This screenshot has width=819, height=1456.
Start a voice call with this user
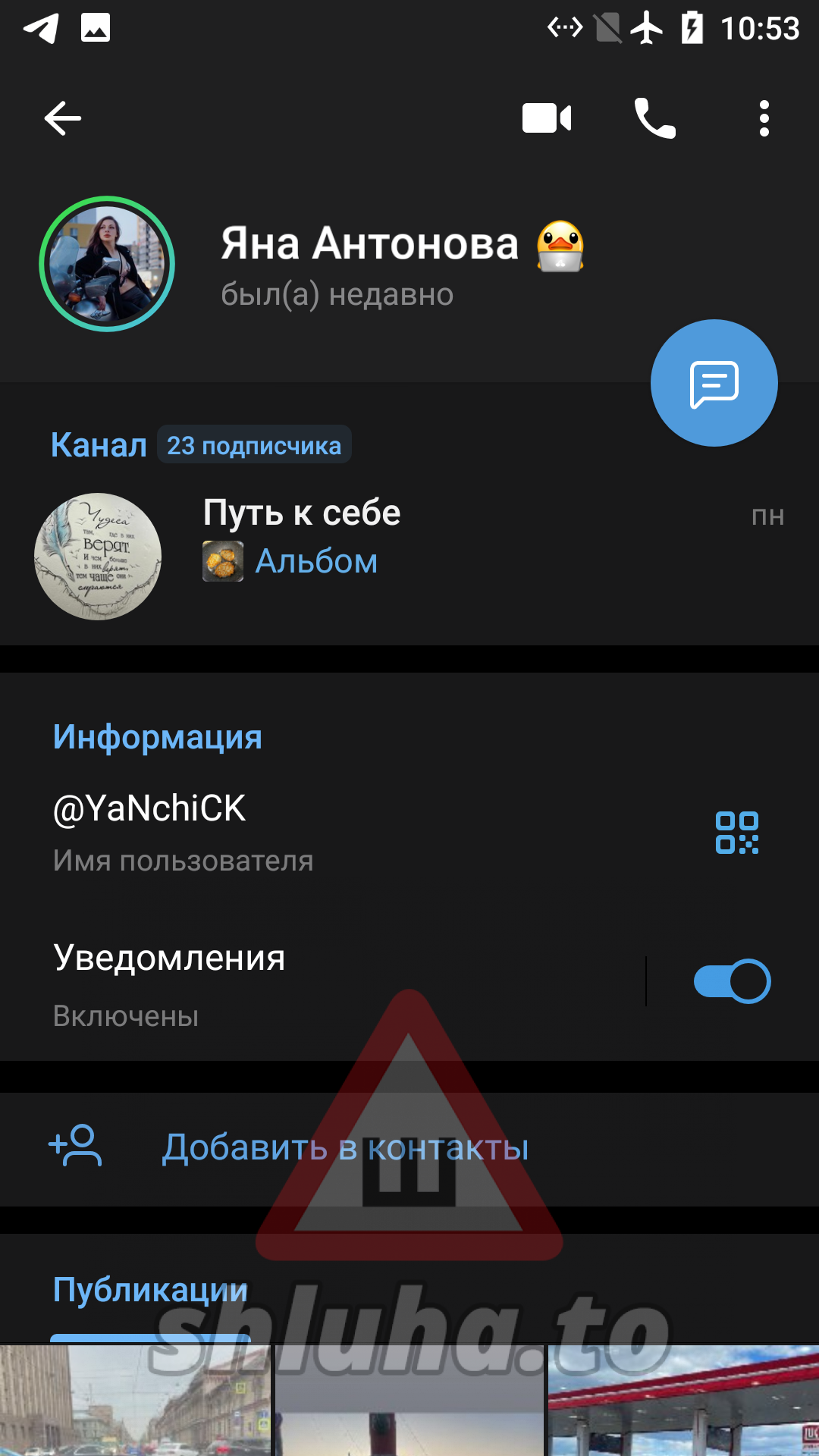point(654,118)
